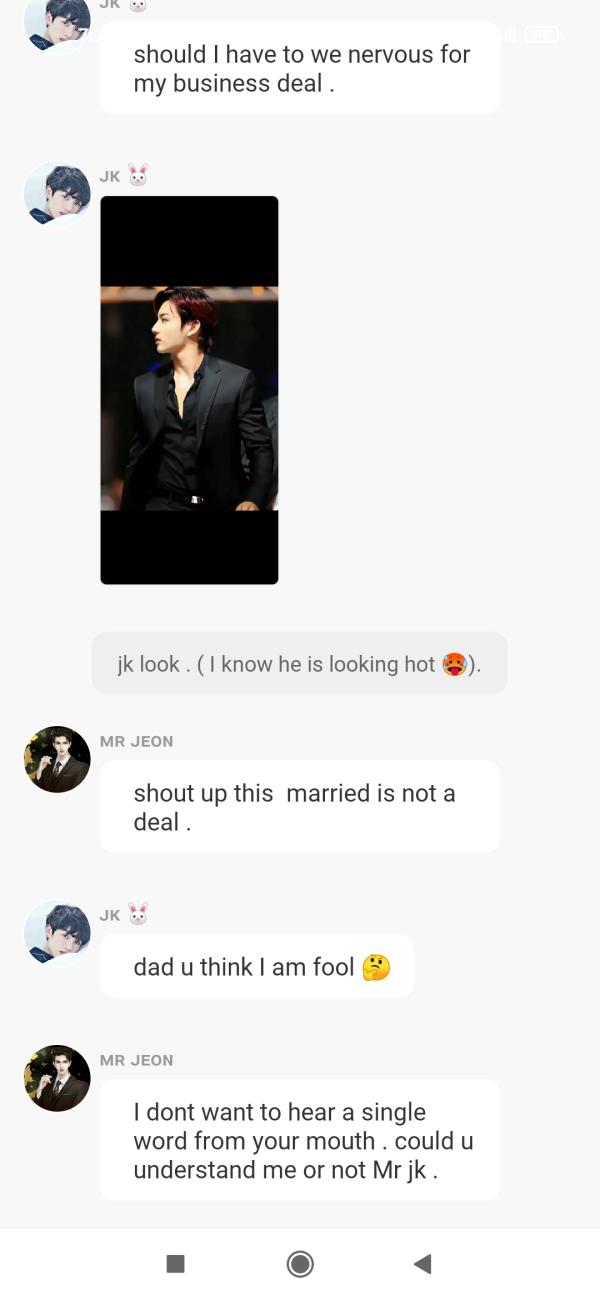
Task: Open Mr Jeon's avatar beside 'shout up this married'
Action: (57, 759)
